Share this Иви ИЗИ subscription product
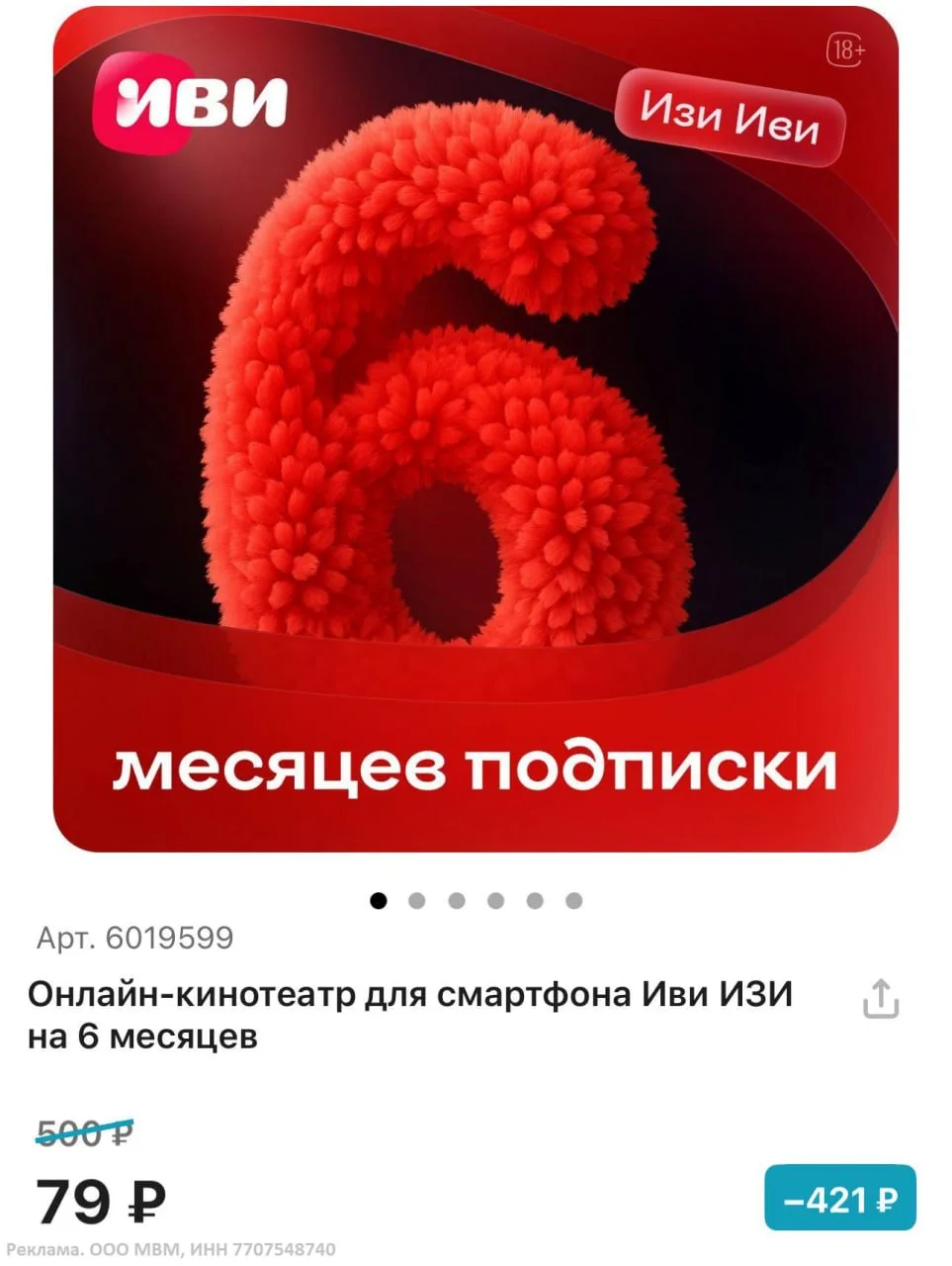Viewport: 952px width, 1266px height. pyautogui.click(x=880, y=998)
